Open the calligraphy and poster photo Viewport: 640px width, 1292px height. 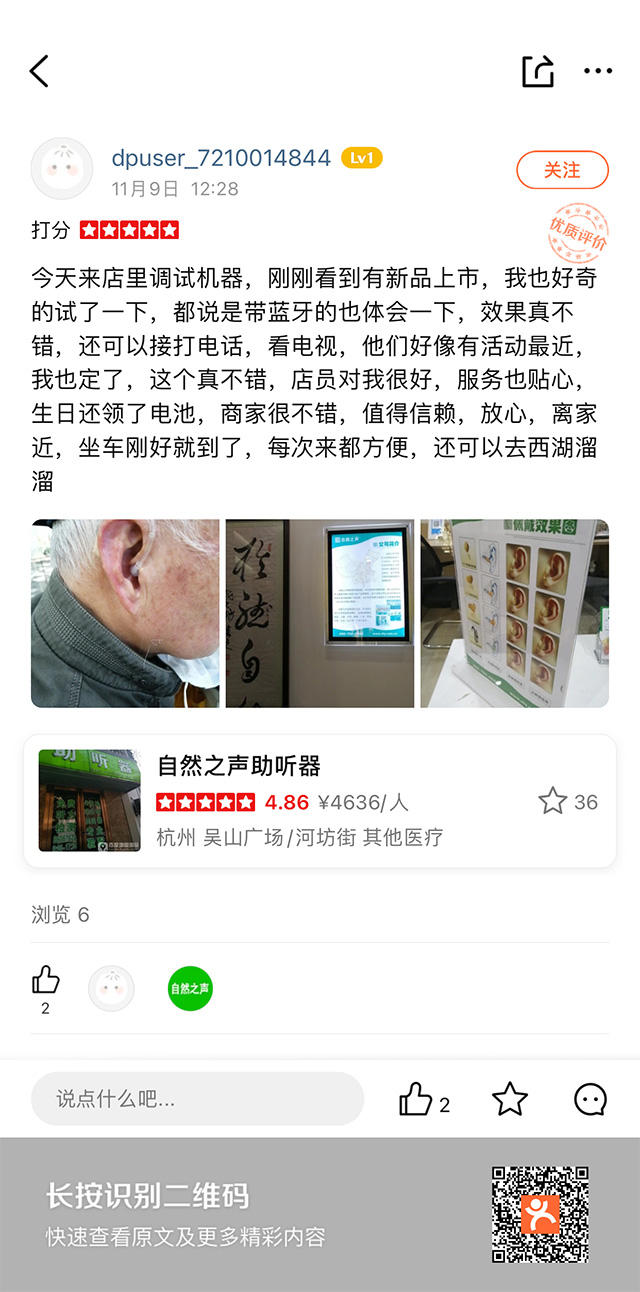(319, 613)
